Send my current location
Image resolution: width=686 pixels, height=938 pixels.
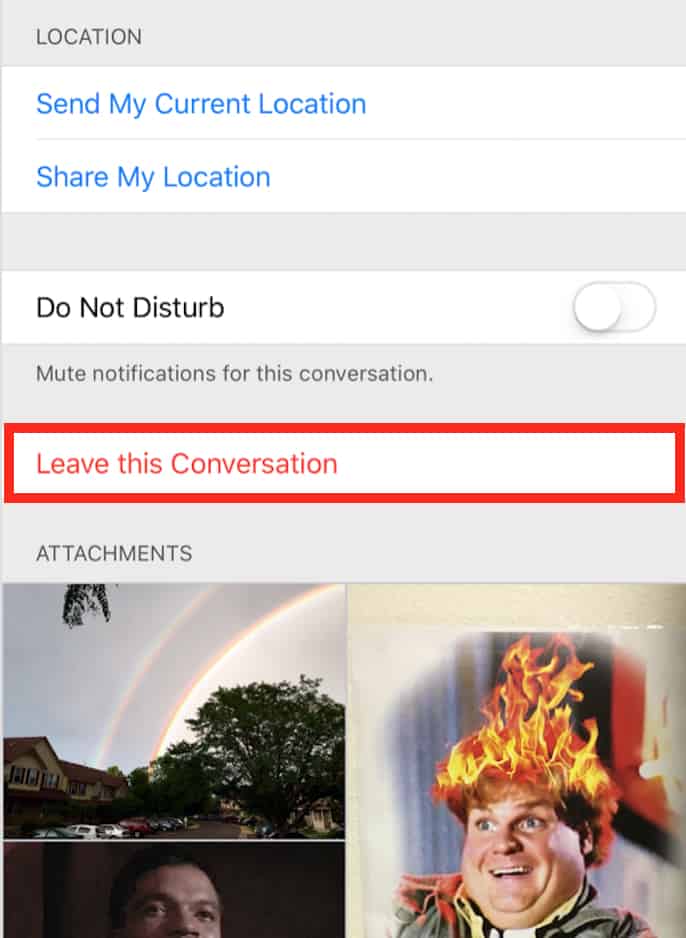coord(201,104)
